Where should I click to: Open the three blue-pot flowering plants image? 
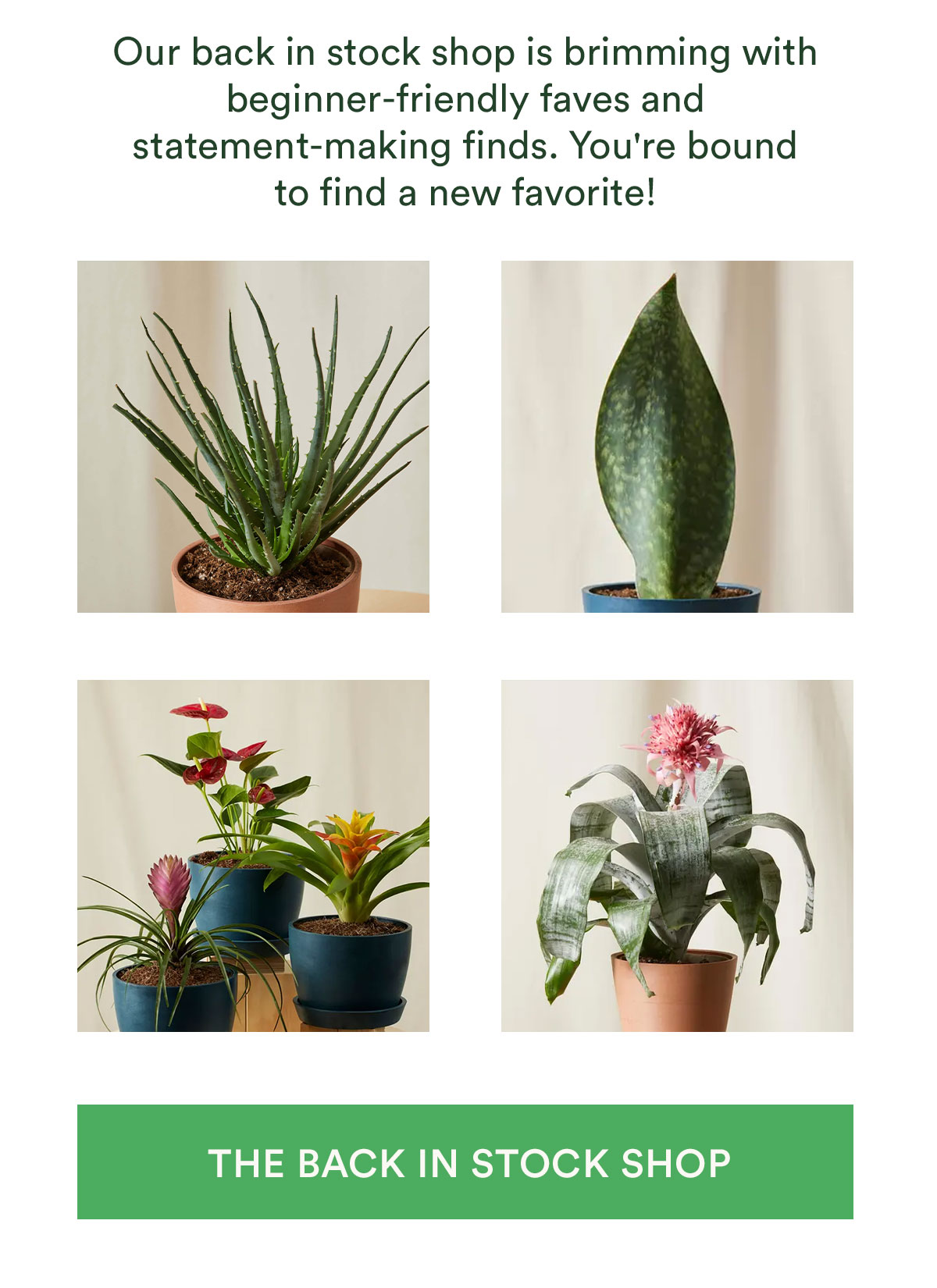[253, 856]
